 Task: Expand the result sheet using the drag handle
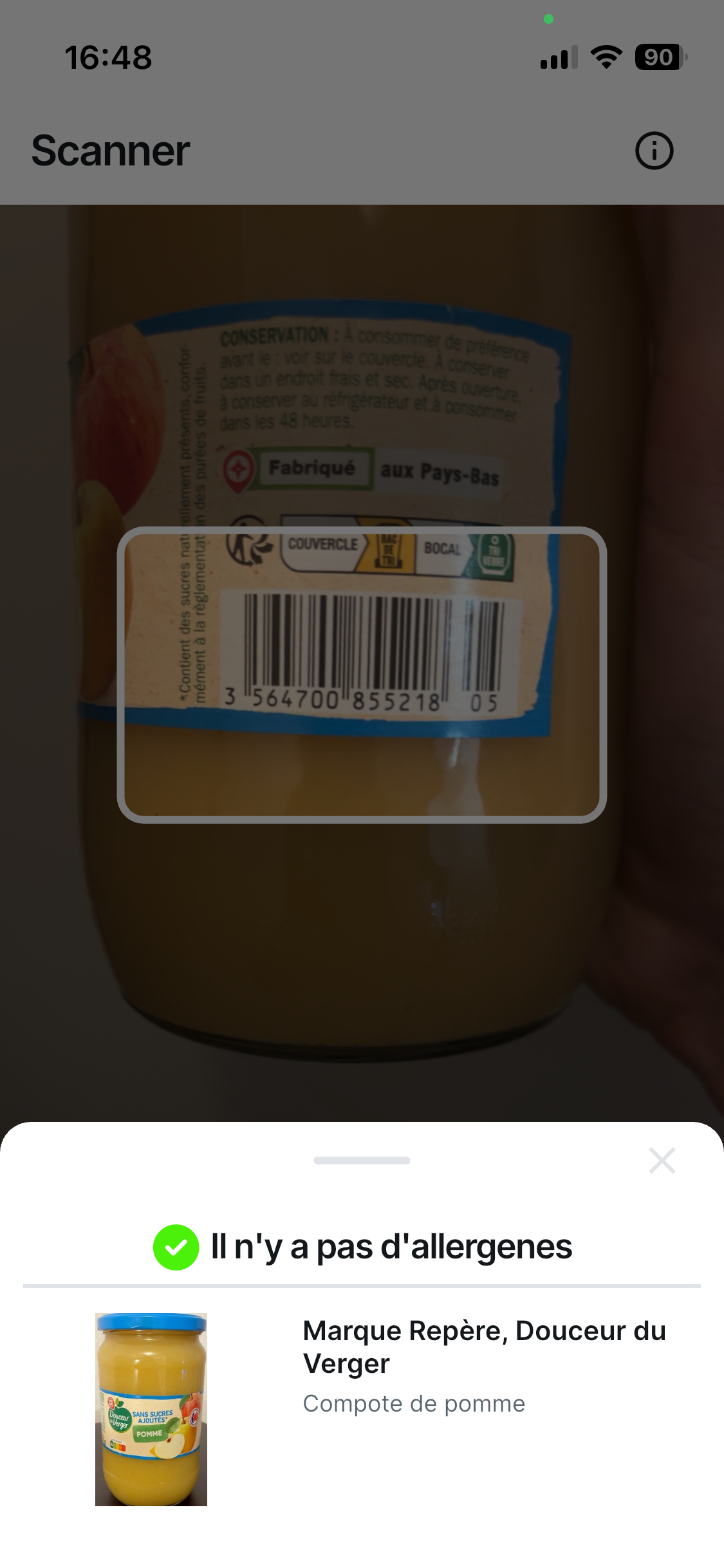[362, 1161]
